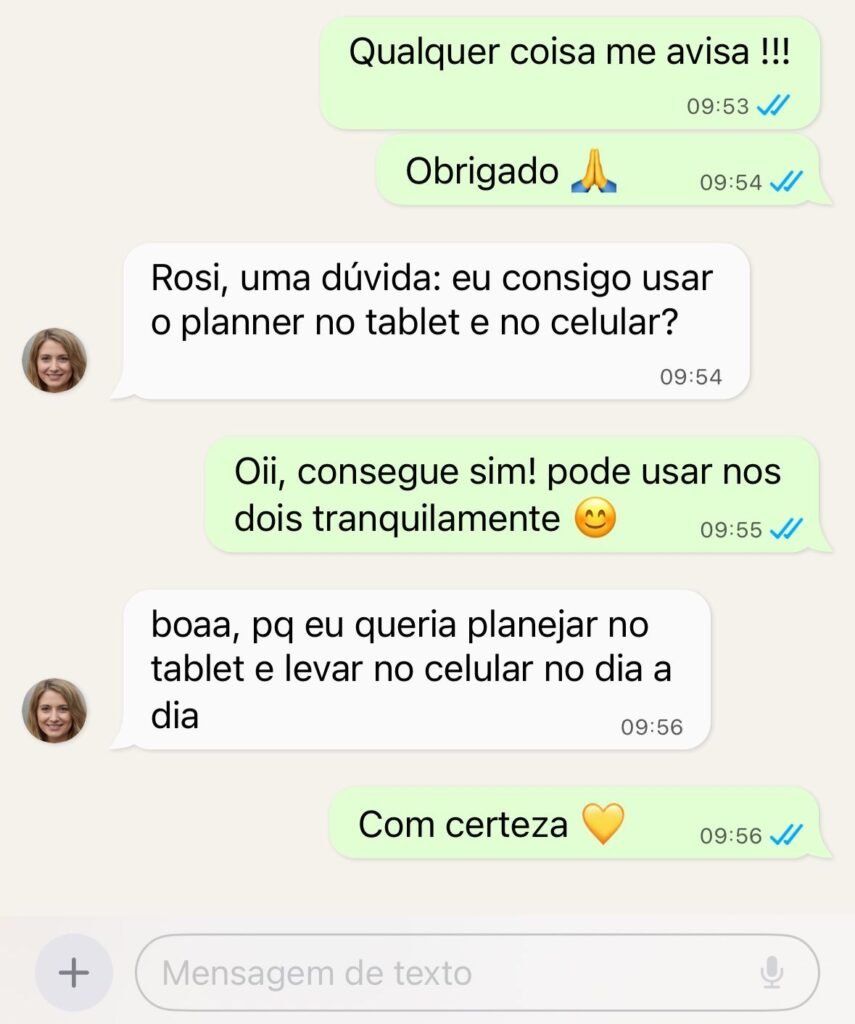The image size is (855, 1024).
Task: Tap the plus attachment button
Action: tap(74, 972)
